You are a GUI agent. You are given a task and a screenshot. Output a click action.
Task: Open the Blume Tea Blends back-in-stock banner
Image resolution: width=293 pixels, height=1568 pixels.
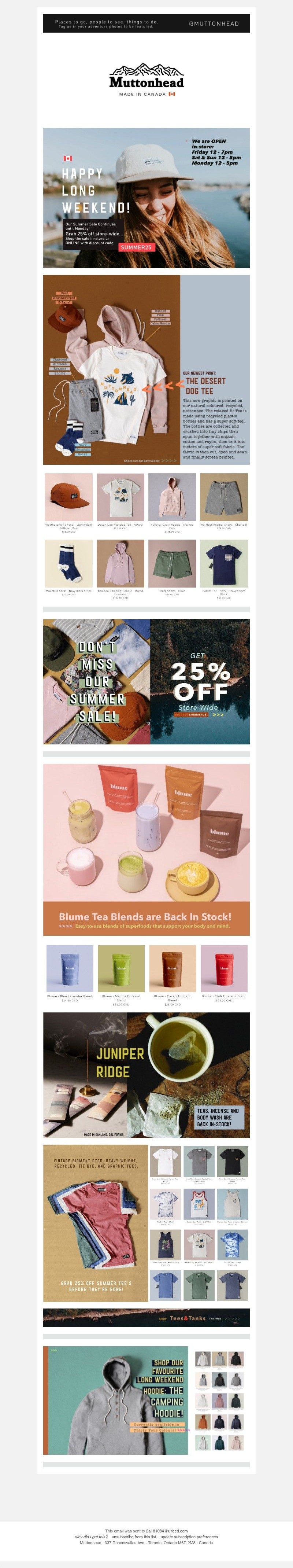tap(146, 849)
